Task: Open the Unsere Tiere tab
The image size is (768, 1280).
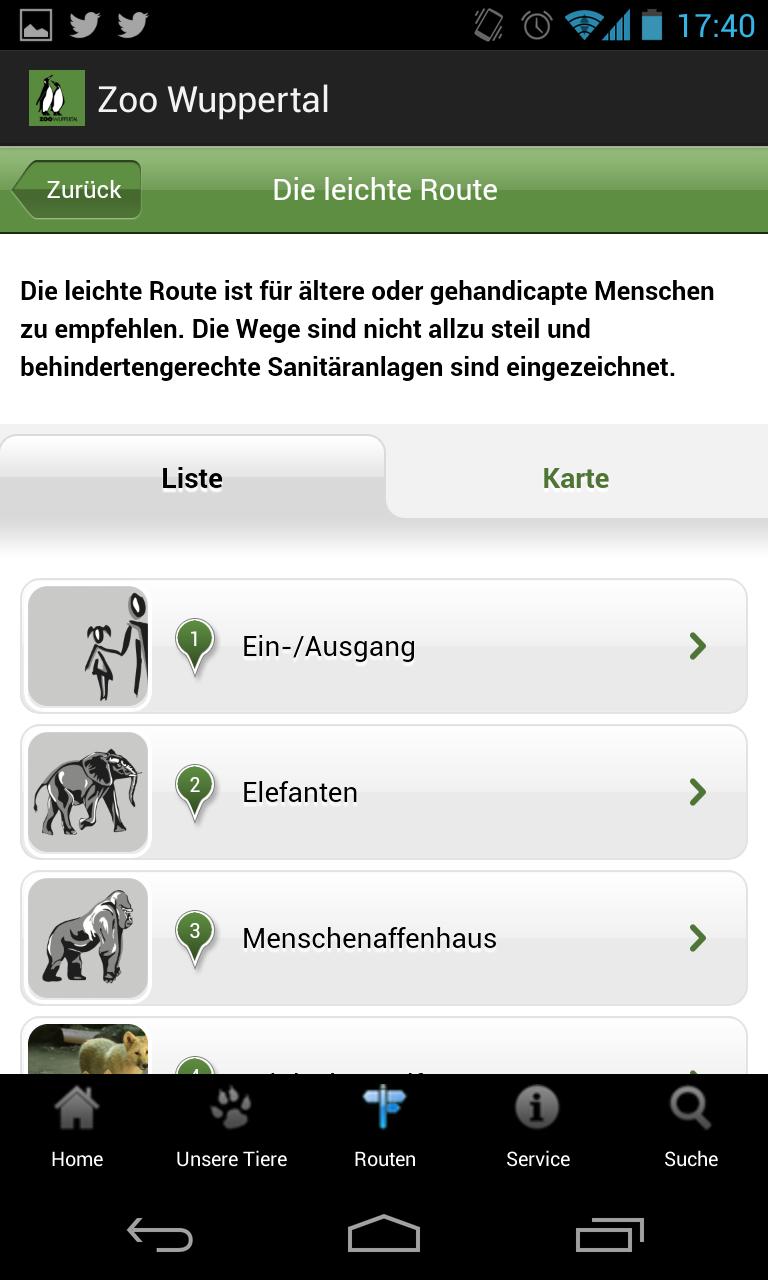Action: [x=231, y=1128]
